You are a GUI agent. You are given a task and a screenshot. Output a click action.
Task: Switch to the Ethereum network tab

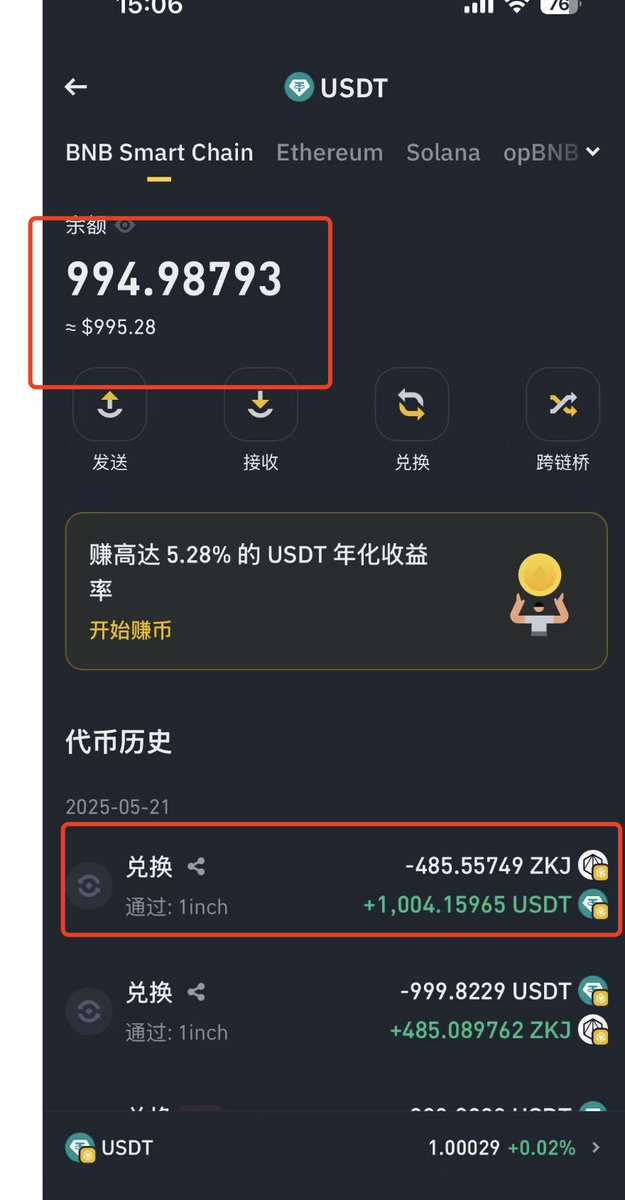(329, 153)
